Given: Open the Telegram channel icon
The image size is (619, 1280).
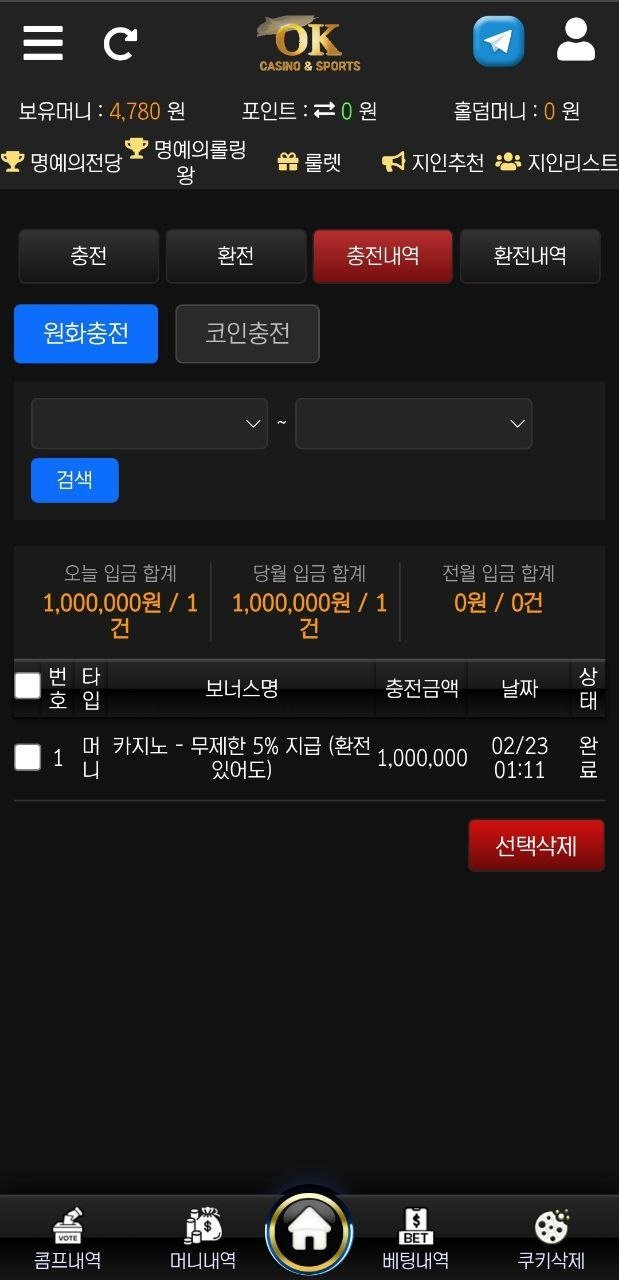Looking at the screenshot, I should 498,42.
